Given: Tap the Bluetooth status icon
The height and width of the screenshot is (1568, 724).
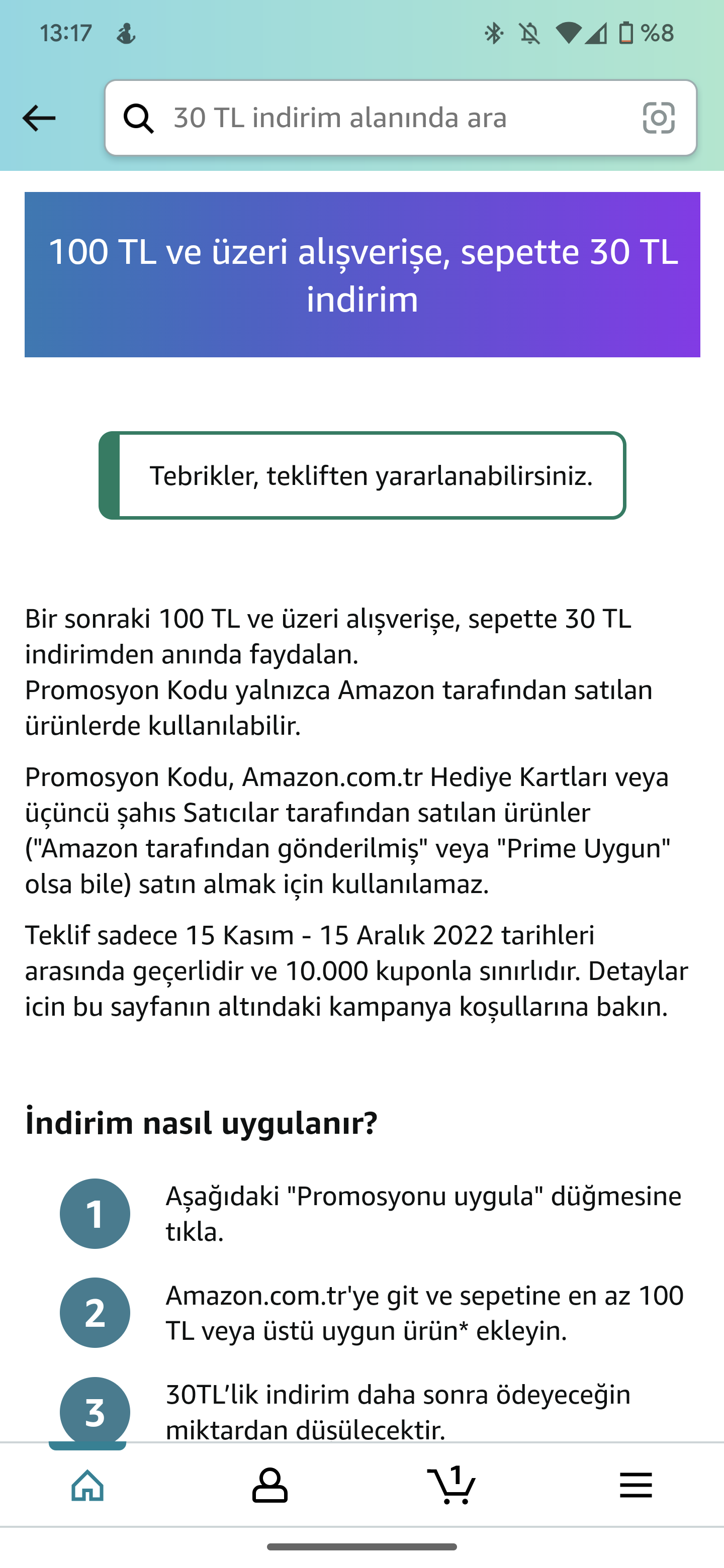Looking at the screenshot, I should (493, 34).
